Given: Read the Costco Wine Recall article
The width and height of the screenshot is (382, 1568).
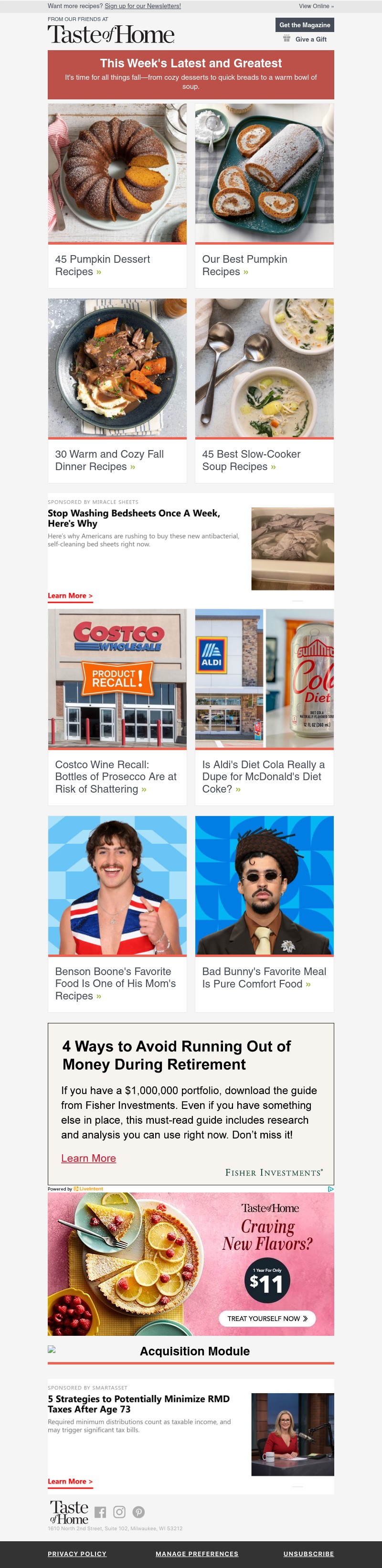Looking at the screenshot, I should (116, 776).
